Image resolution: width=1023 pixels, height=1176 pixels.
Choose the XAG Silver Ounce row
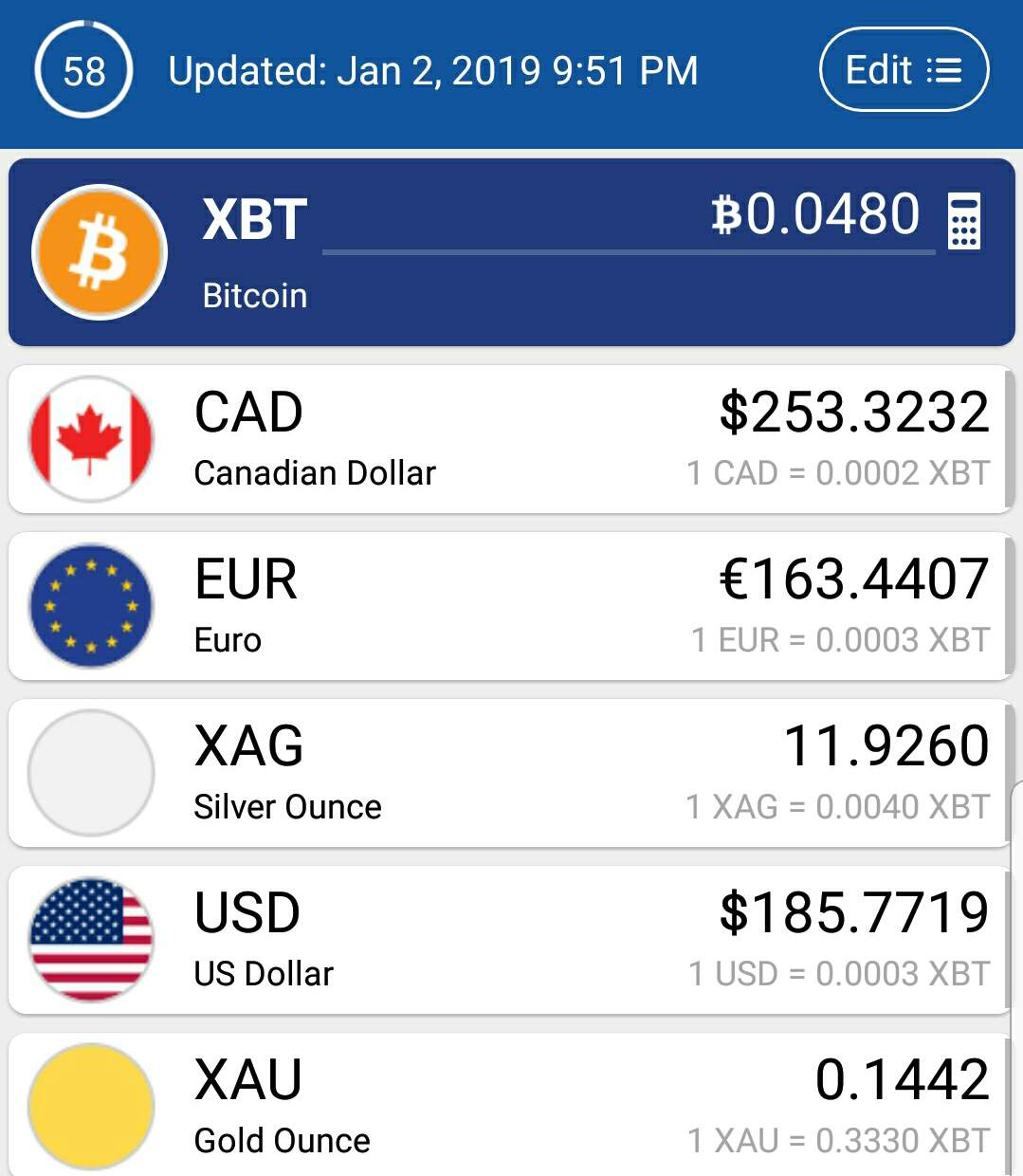pyautogui.click(x=510, y=773)
